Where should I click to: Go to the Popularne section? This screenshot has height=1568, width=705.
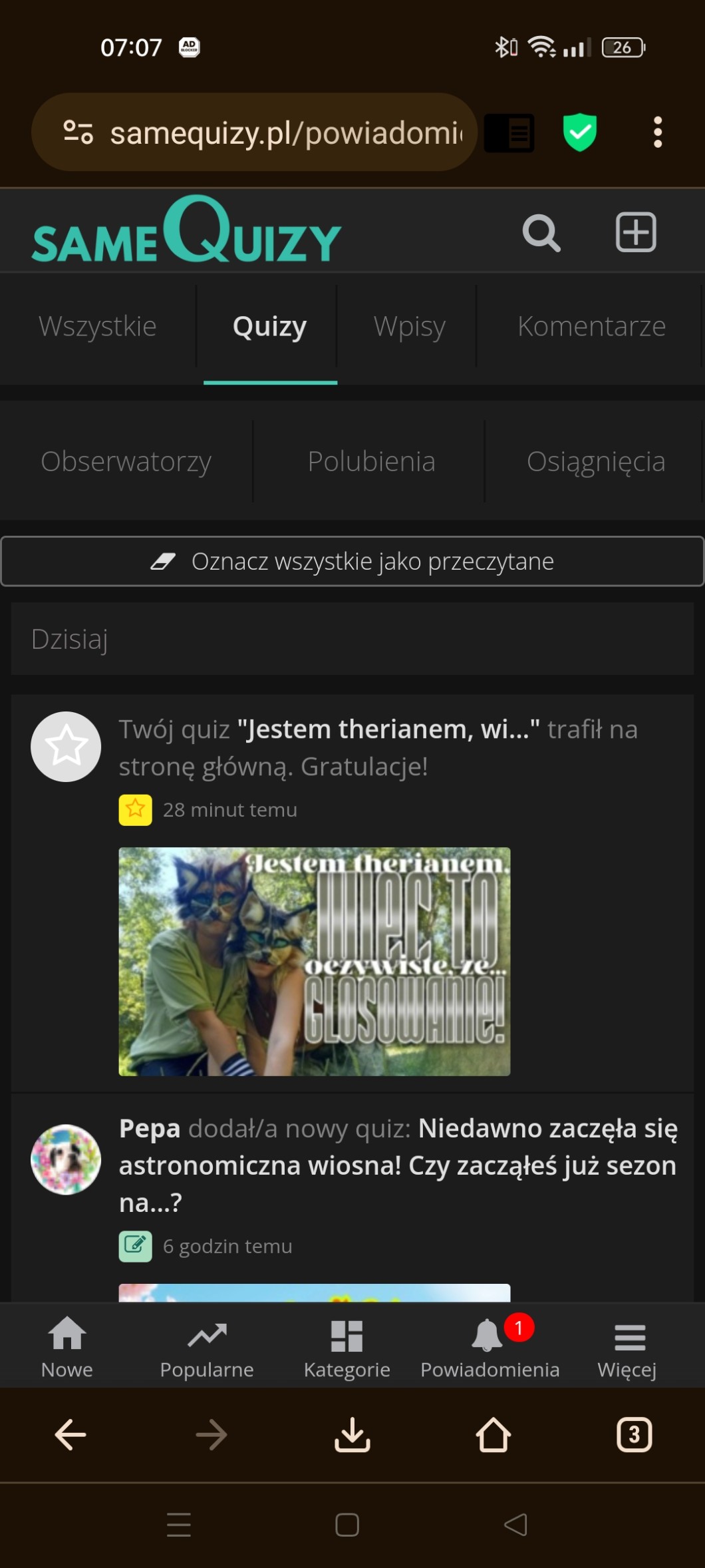[207, 1346]
